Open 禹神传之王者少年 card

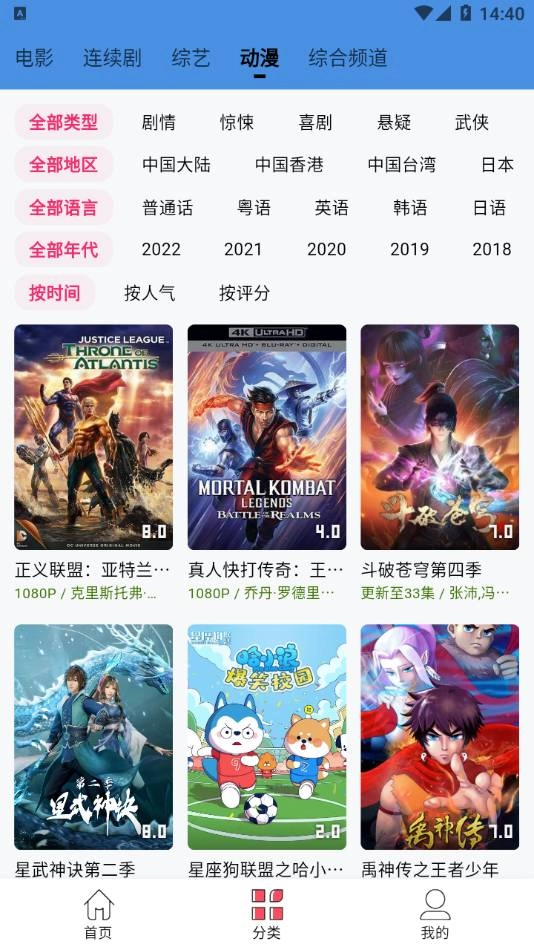tap(439, 751)
